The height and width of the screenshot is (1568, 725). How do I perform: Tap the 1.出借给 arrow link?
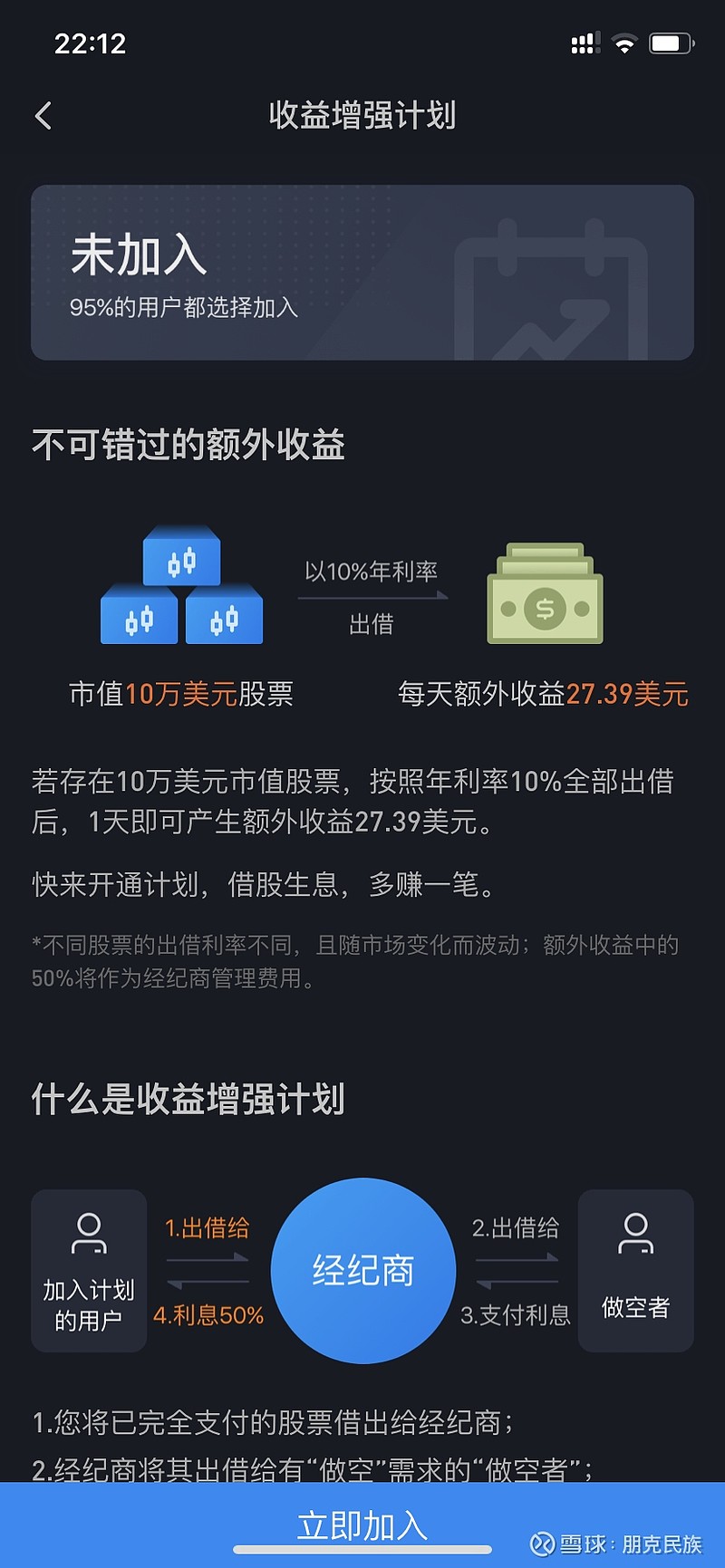pyautogui.click(x=206, y=1229)
